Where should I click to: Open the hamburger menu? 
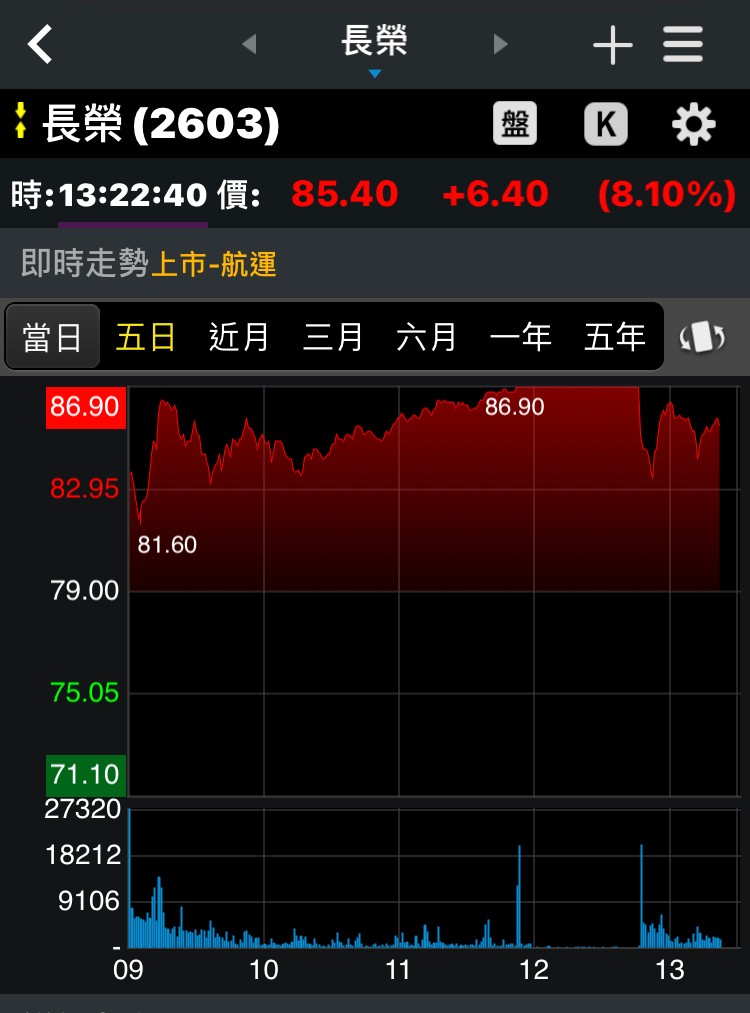pos(683,44)
